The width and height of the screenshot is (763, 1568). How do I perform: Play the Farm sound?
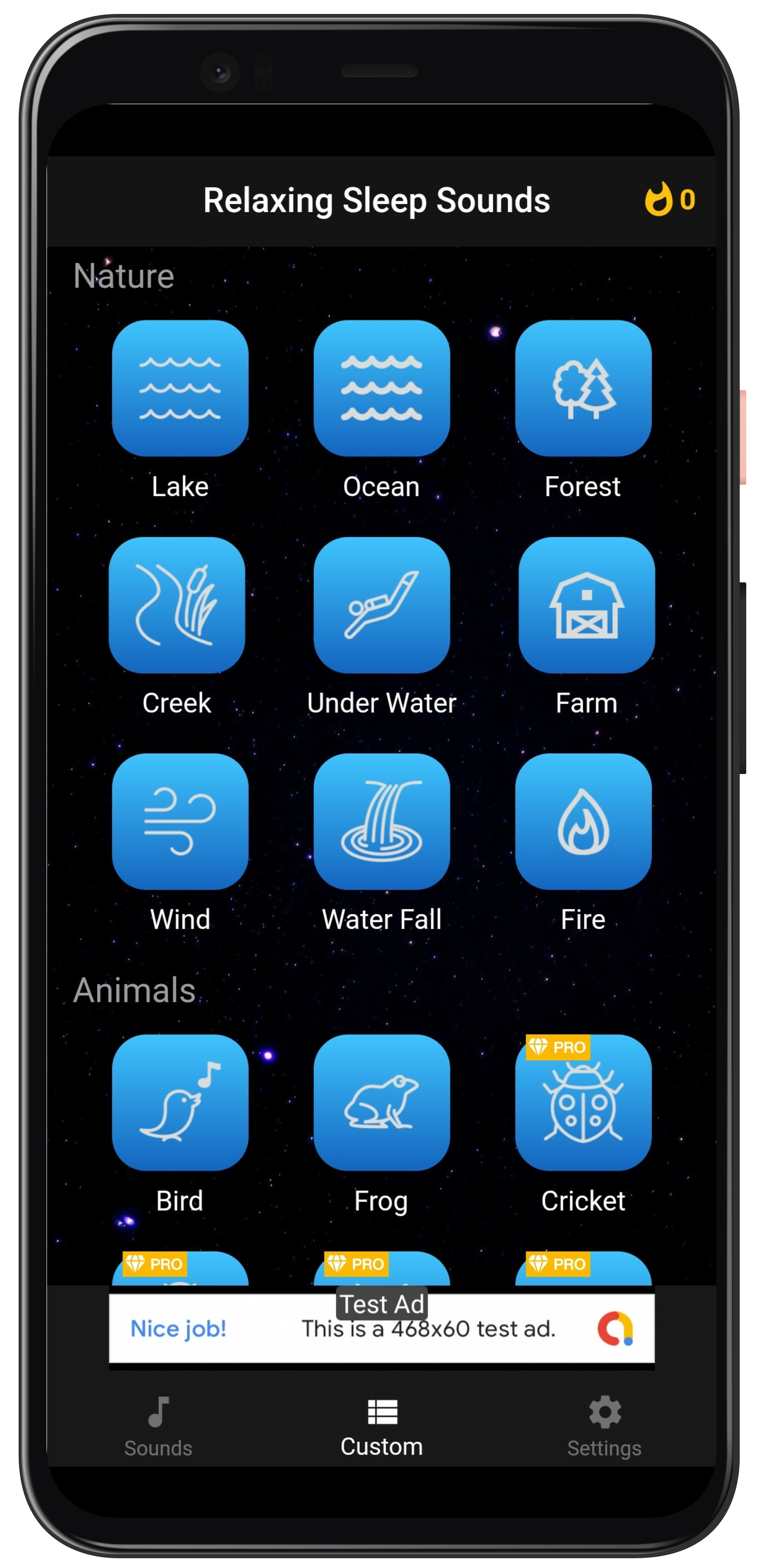586,605
